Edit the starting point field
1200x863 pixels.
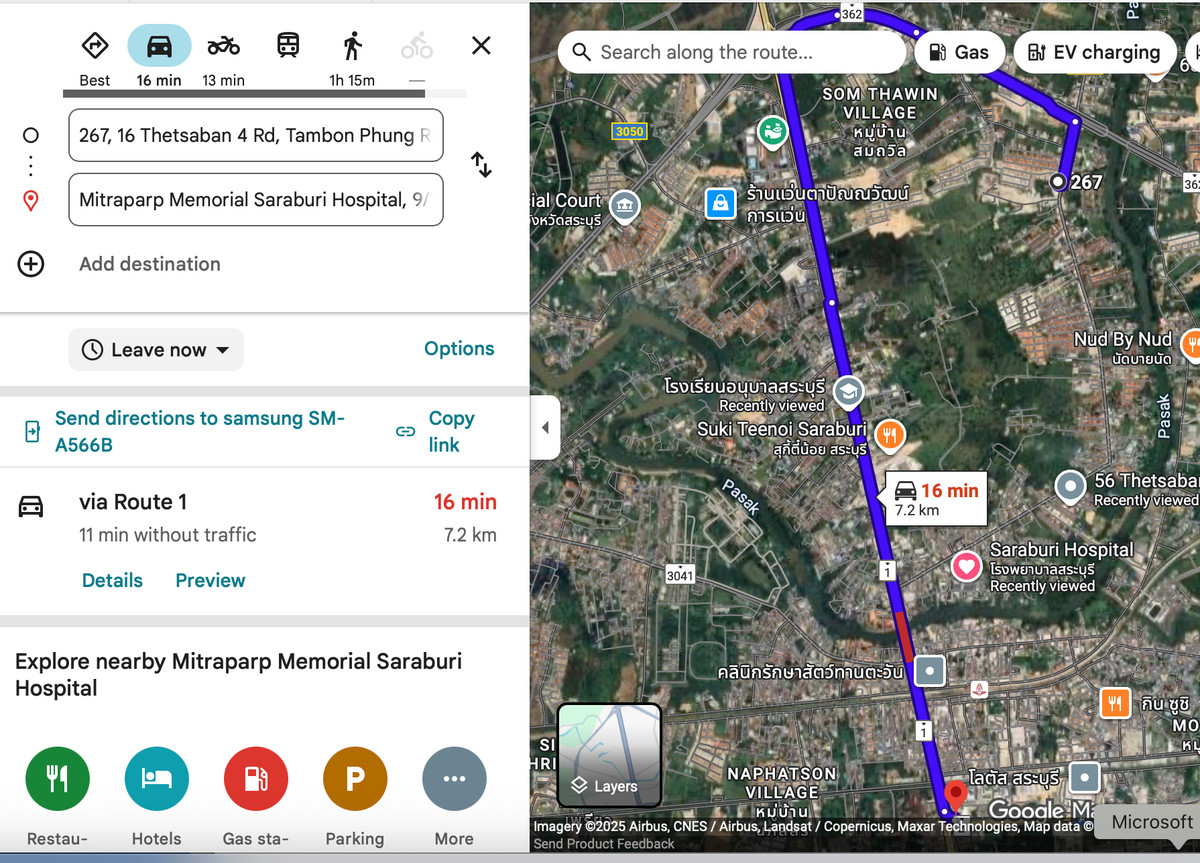click(255, 135)
